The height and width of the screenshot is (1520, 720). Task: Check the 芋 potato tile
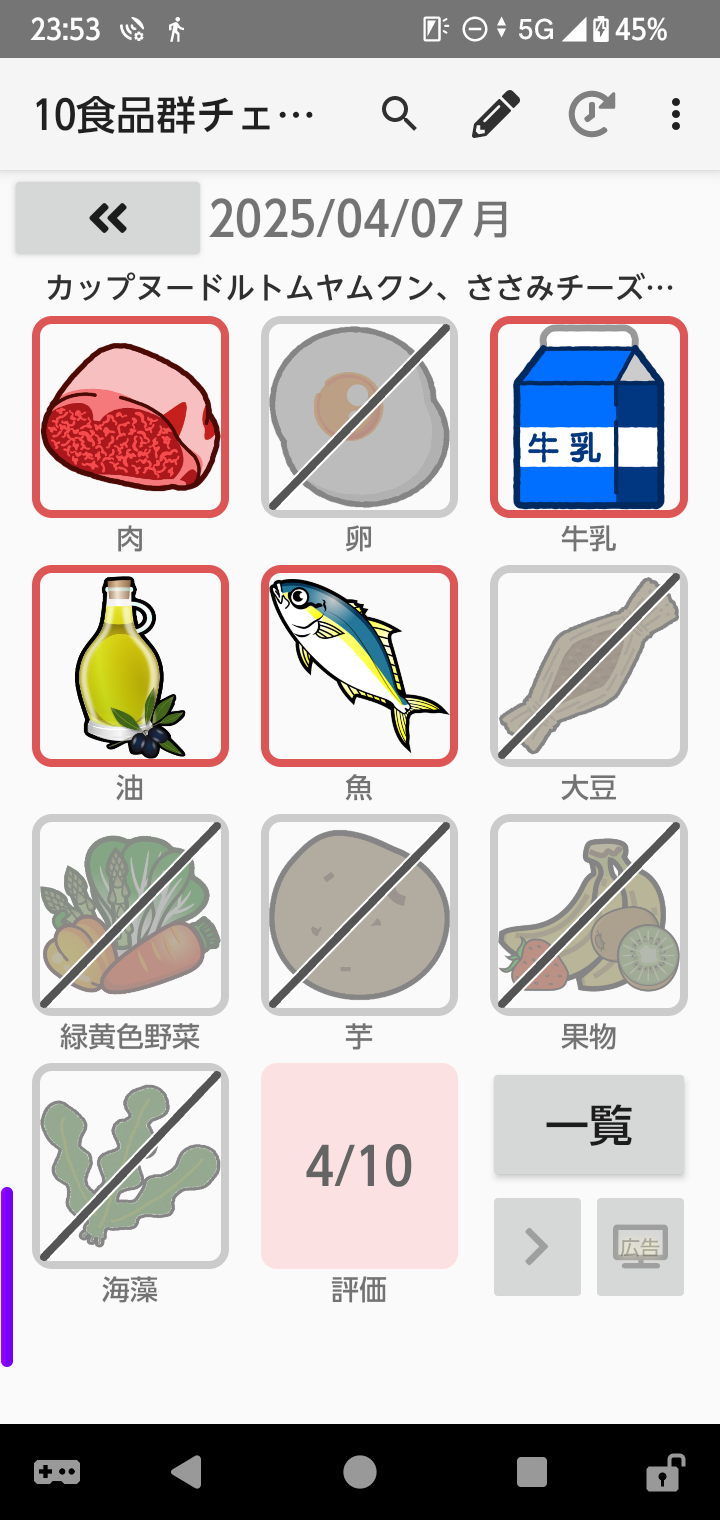pyautogui.click(x=359, y=915)
